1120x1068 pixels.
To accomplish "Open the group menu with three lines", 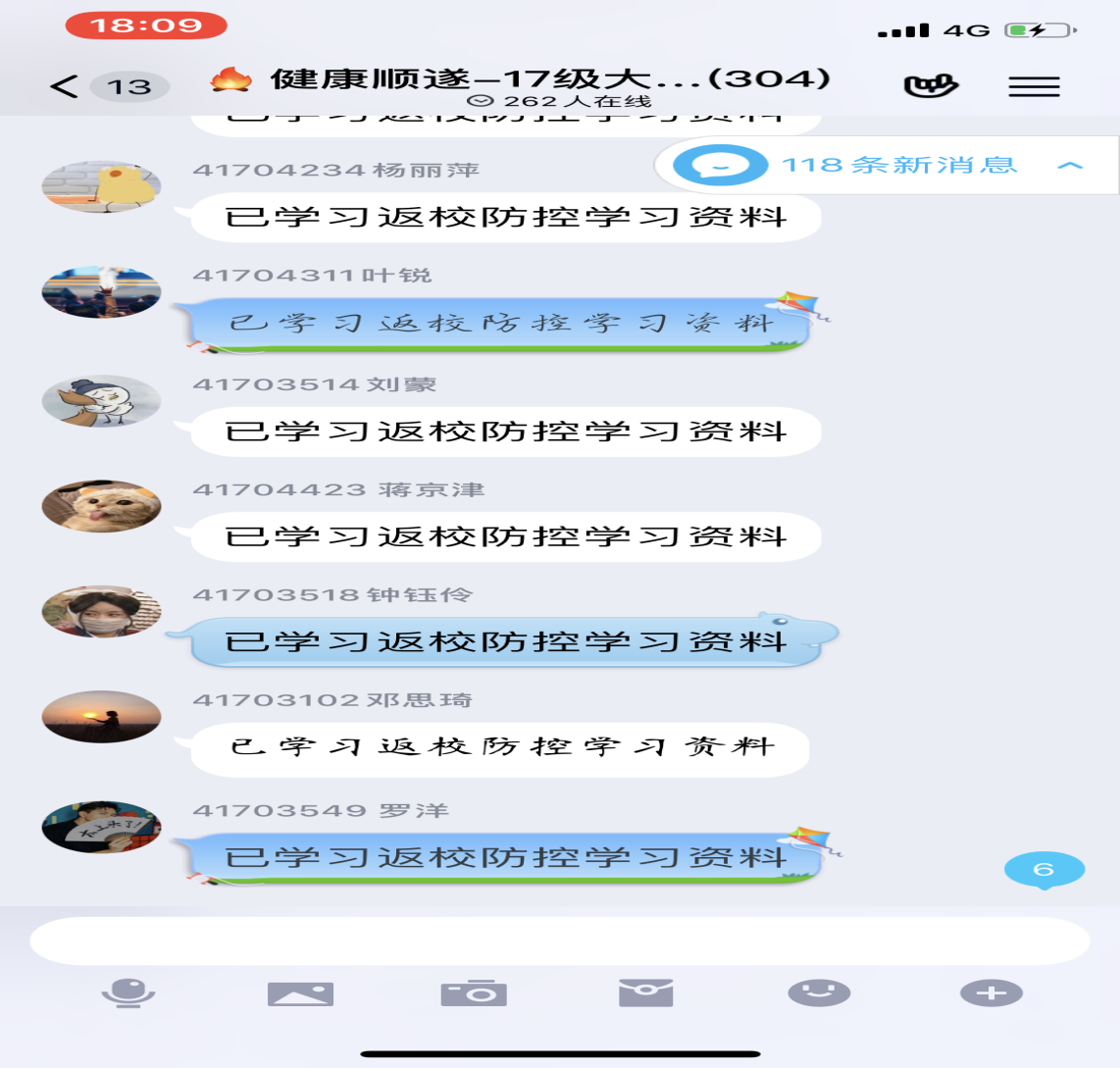I will [x=1034, y=86].
